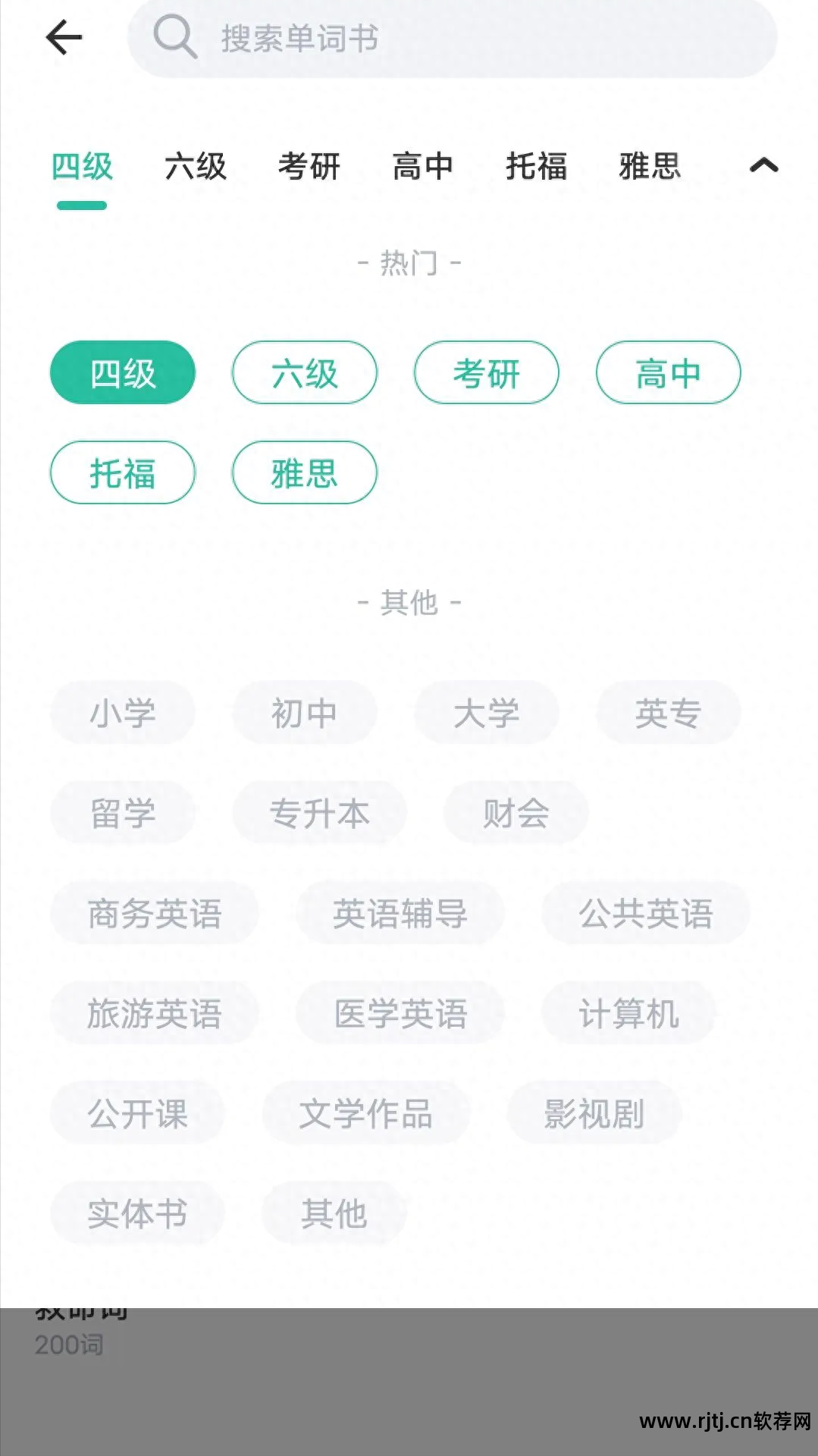Select the 商务英语 chip
The height and width of the screenshot is (1456, 818).
(155, 913)
